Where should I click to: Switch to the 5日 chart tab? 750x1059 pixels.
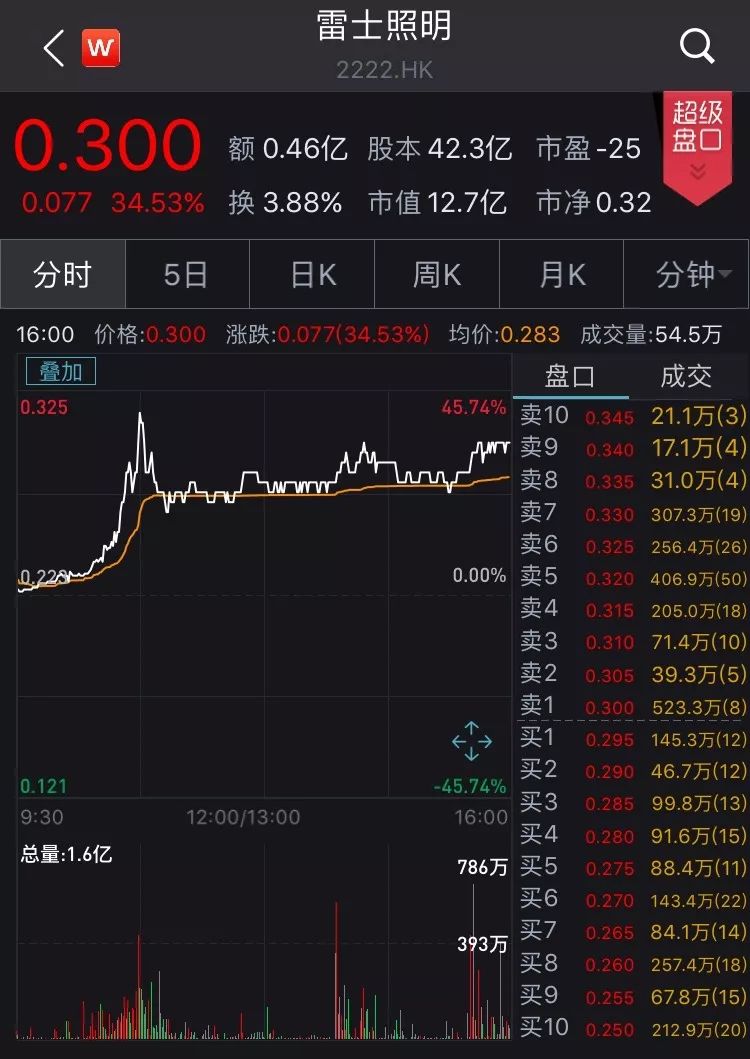[186, 275]
